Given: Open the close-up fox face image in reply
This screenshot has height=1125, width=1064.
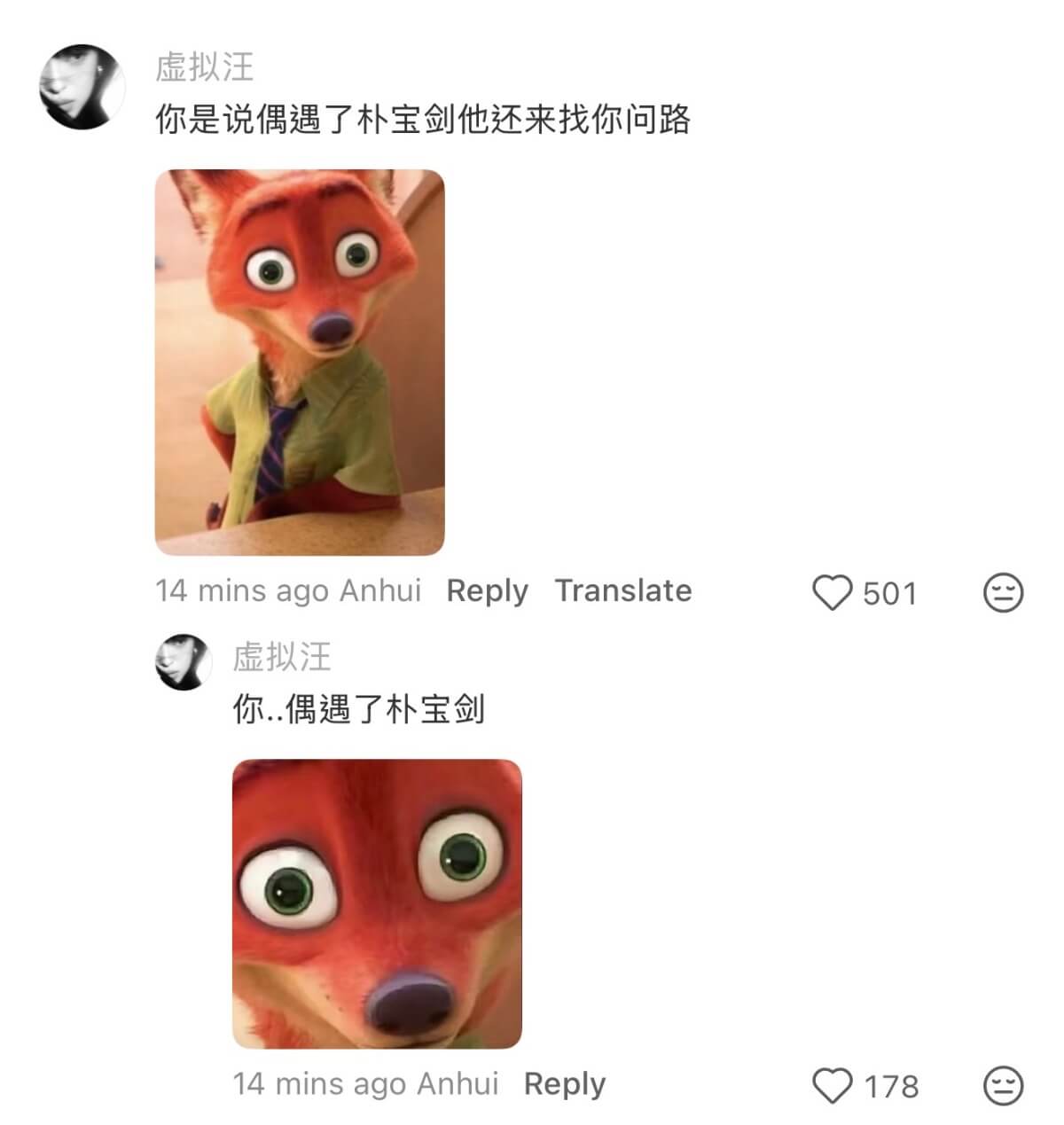Looking at the screenshot, I should tap(377, 902).
